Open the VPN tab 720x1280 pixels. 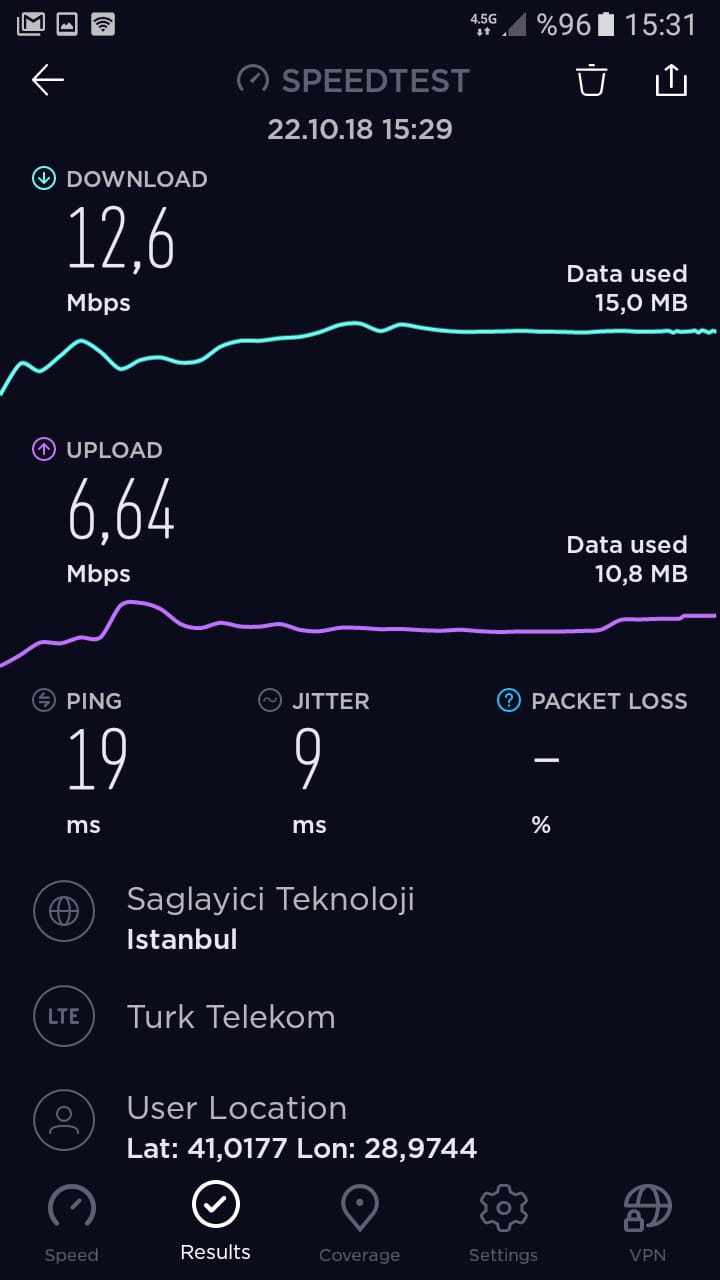[647, 1223]
